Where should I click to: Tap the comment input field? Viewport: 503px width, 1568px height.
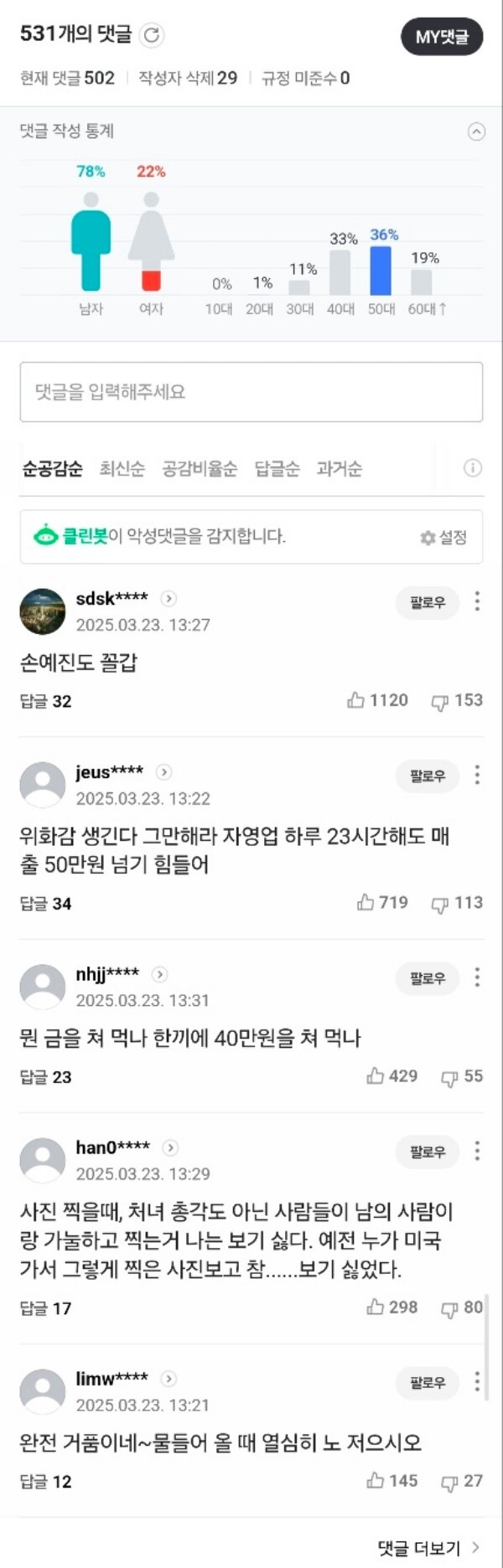(x=251, y=392)
